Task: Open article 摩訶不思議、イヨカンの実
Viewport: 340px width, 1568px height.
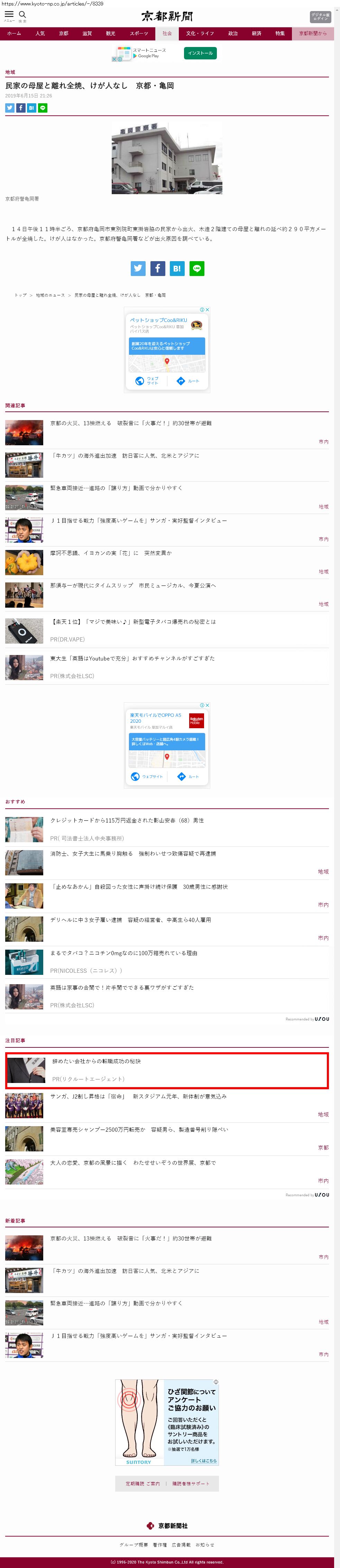Action: point(111,553)
